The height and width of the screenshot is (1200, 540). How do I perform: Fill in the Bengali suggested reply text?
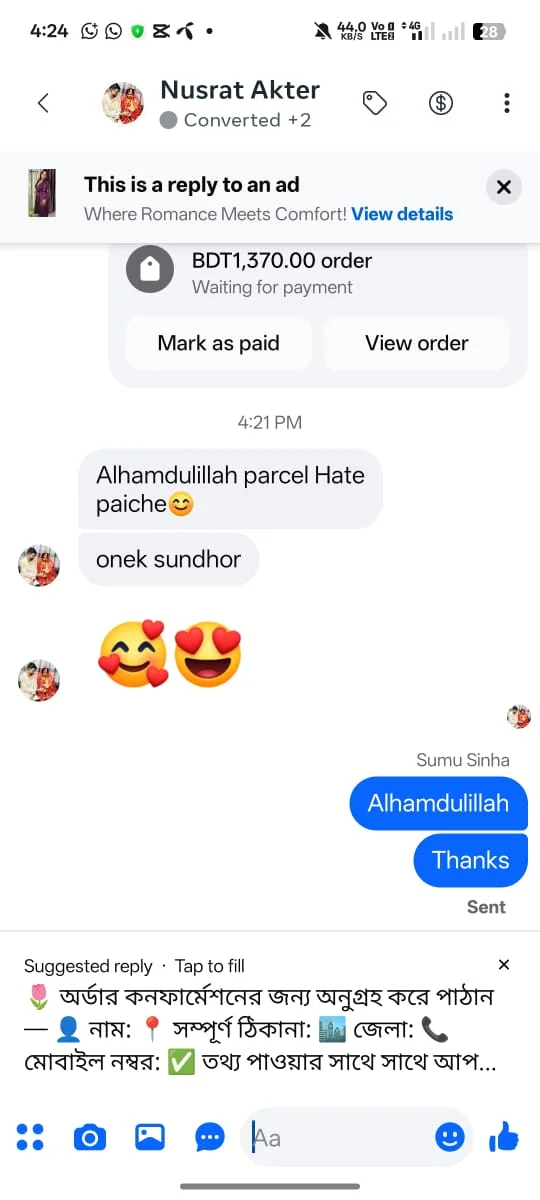tap(260, 1030)
